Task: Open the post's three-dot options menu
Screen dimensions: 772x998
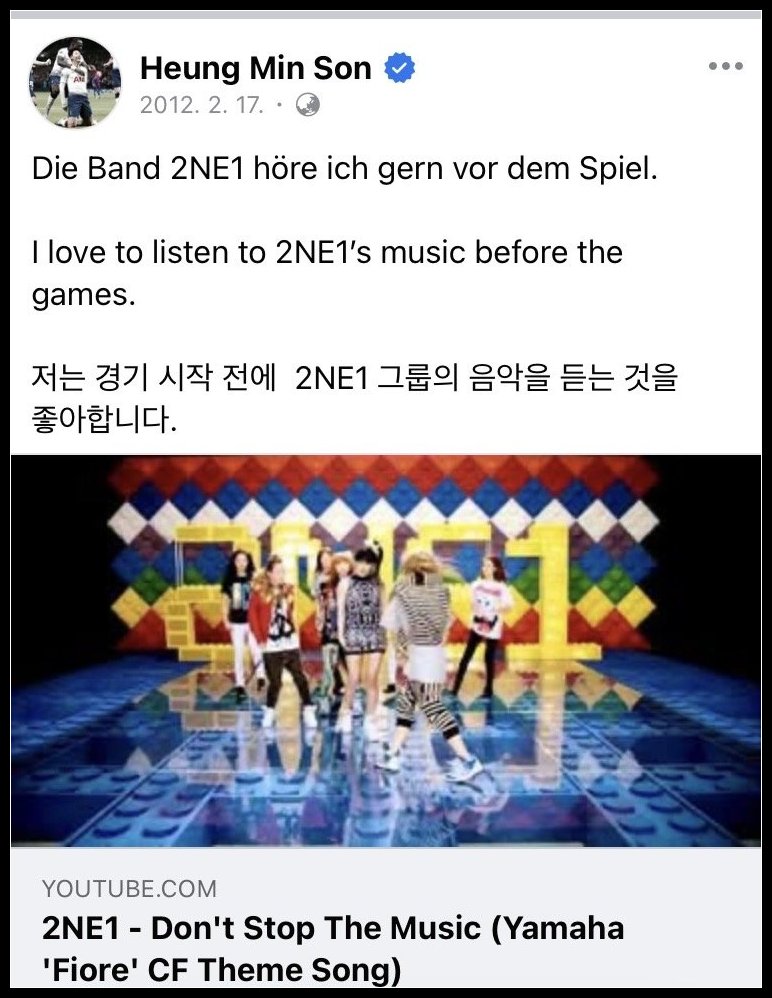Action: click(725, 67)
